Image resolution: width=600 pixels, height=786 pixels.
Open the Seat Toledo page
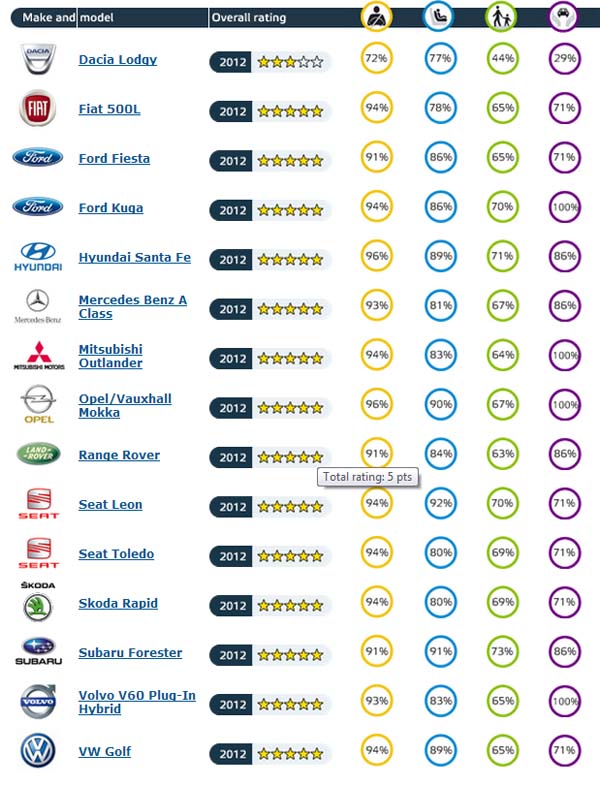(114, 554)
